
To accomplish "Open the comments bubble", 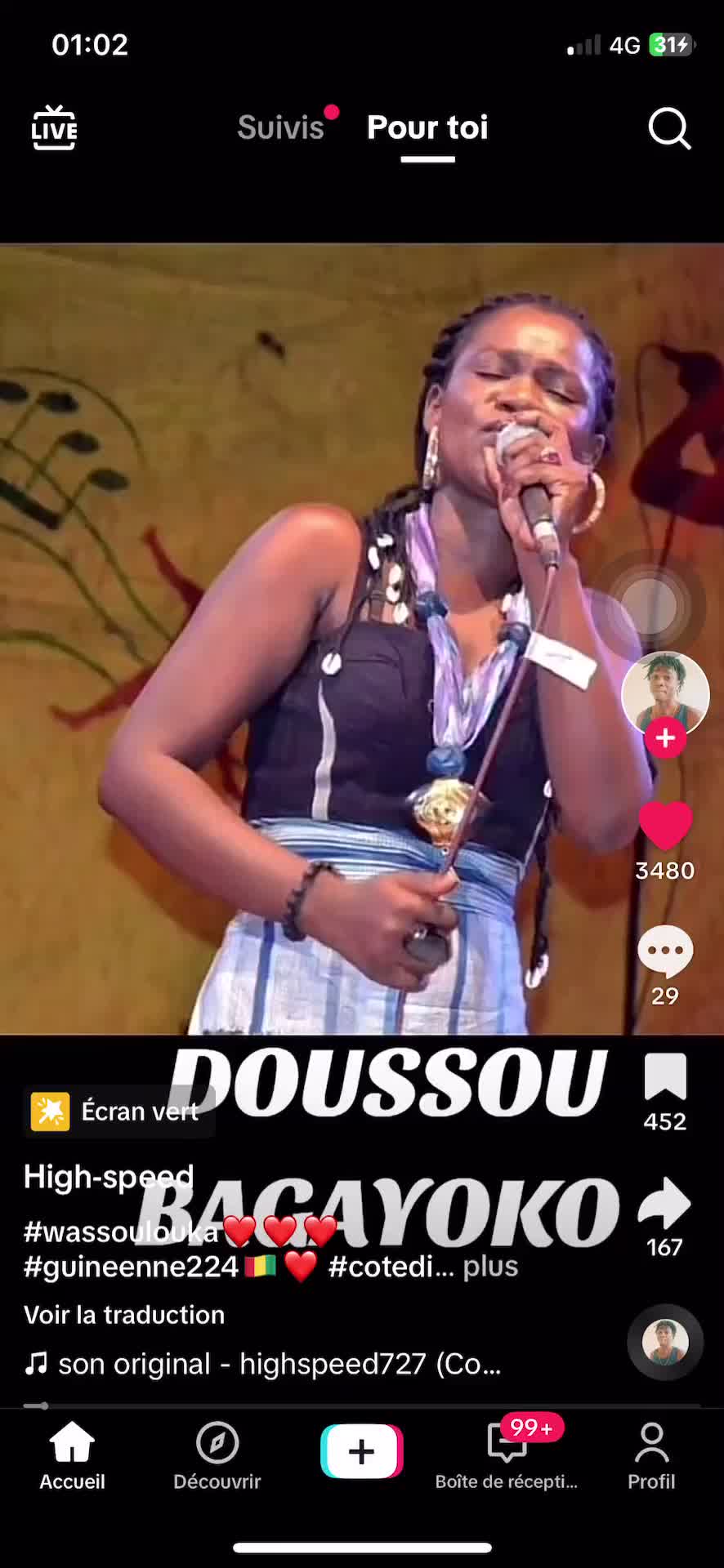I will click(x=665, y=951).
